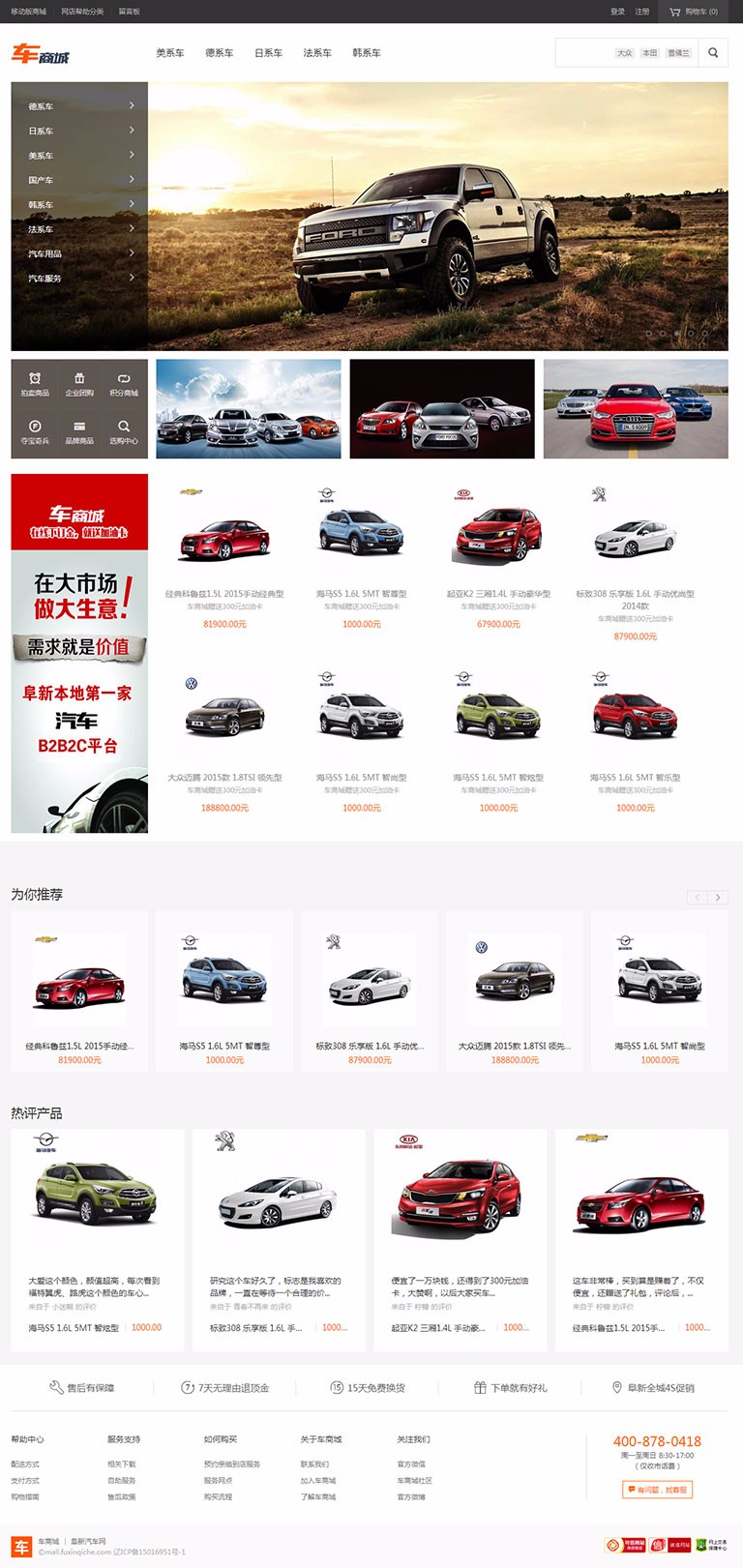Open the 拍卖商品 alarm clock icon
Screen dimensions: 743x1568
pos(35,378)
